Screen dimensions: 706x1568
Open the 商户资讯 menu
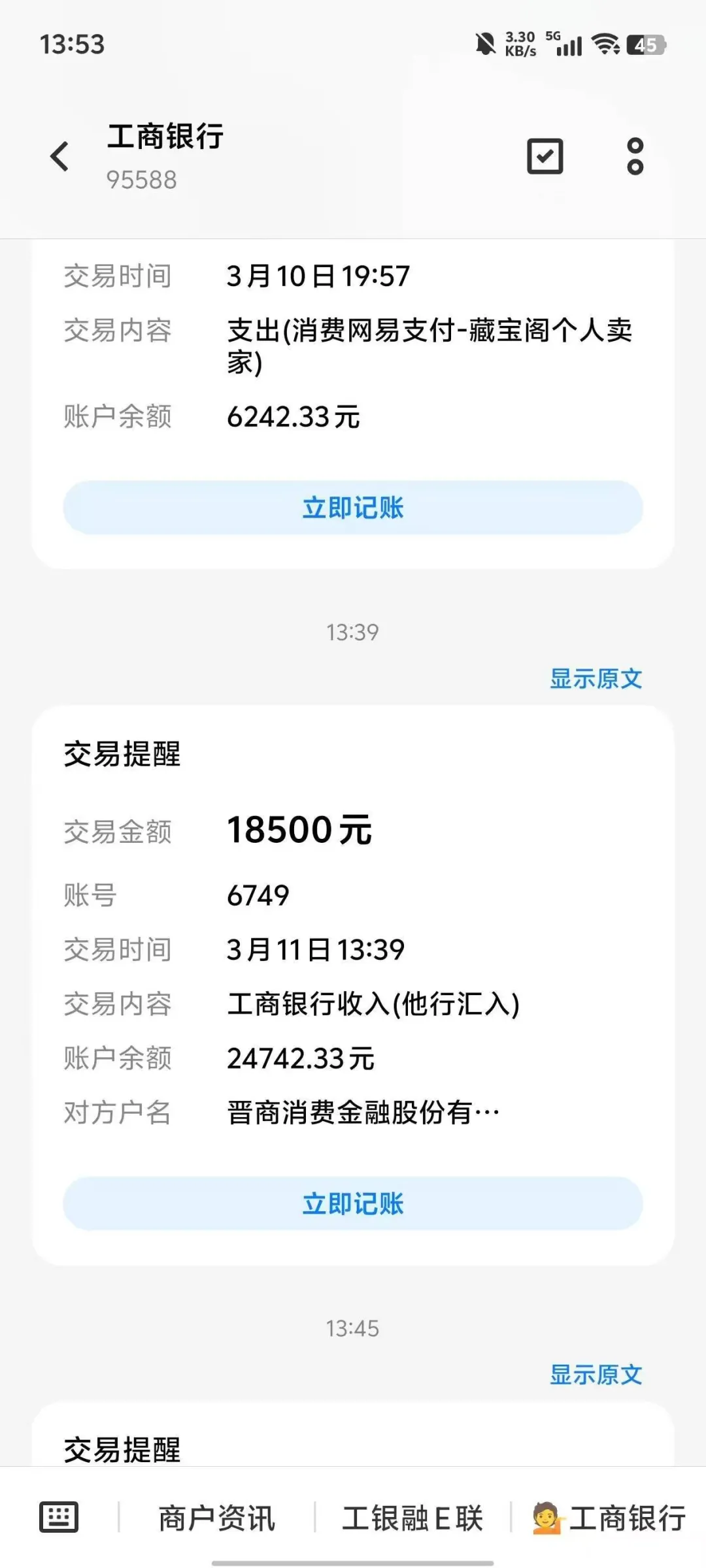coord(216,1518)
